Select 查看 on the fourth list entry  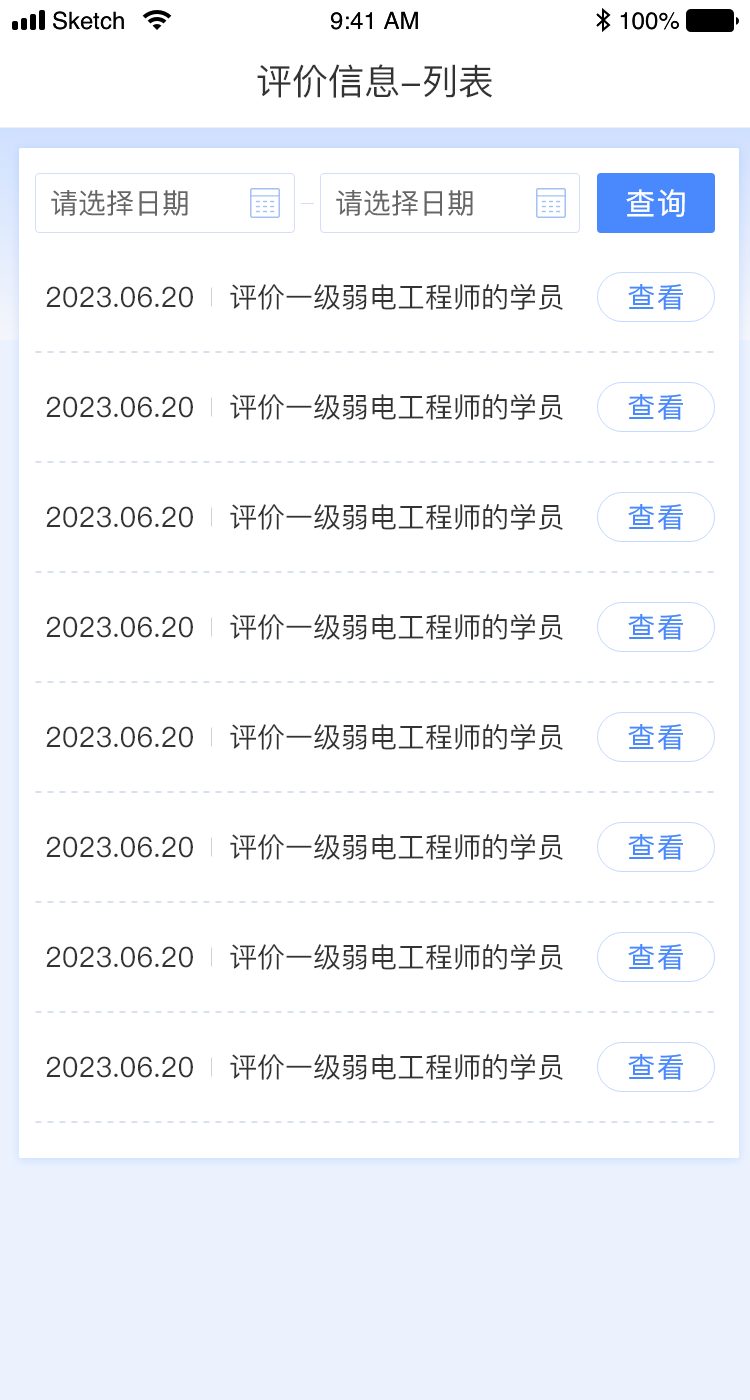[x=656, y=627]
